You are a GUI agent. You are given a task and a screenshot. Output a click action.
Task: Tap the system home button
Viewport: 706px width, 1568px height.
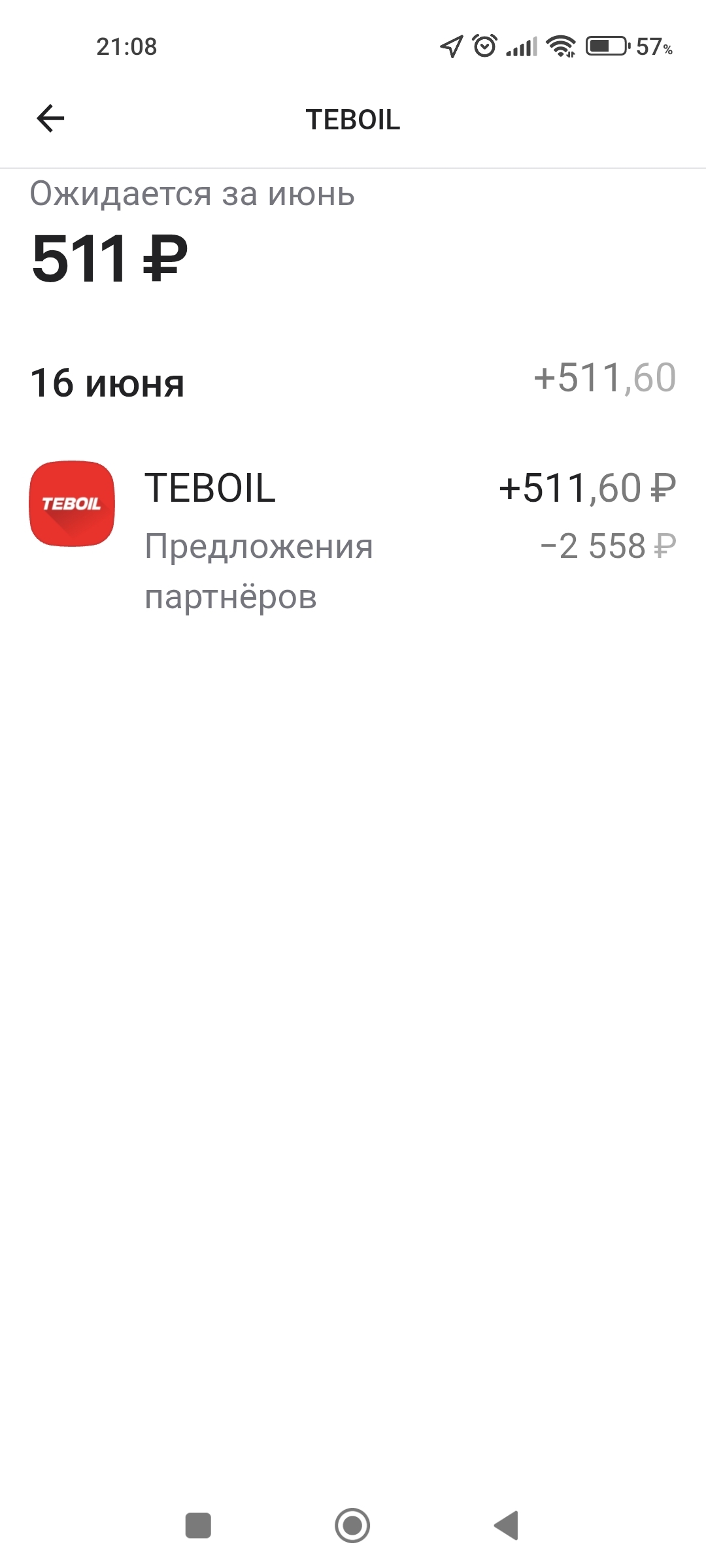coord(352,1526)
